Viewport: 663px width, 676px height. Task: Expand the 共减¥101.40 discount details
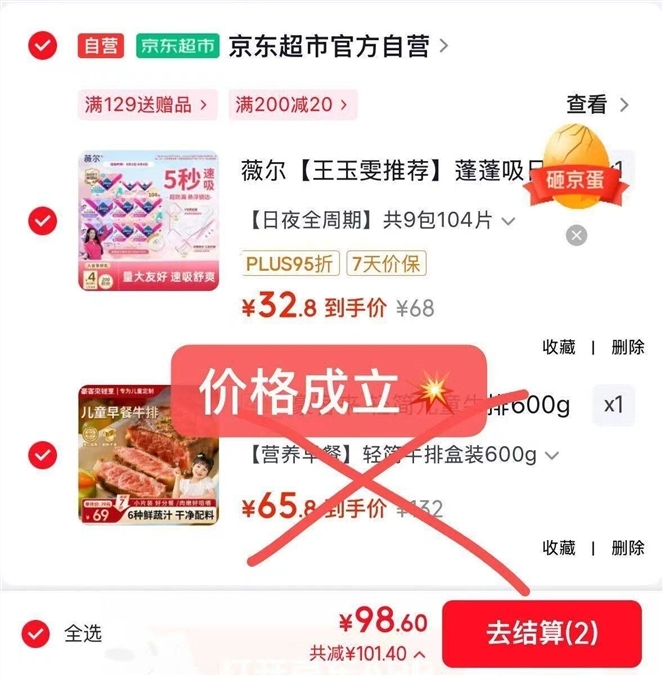[x=367, y=654]
